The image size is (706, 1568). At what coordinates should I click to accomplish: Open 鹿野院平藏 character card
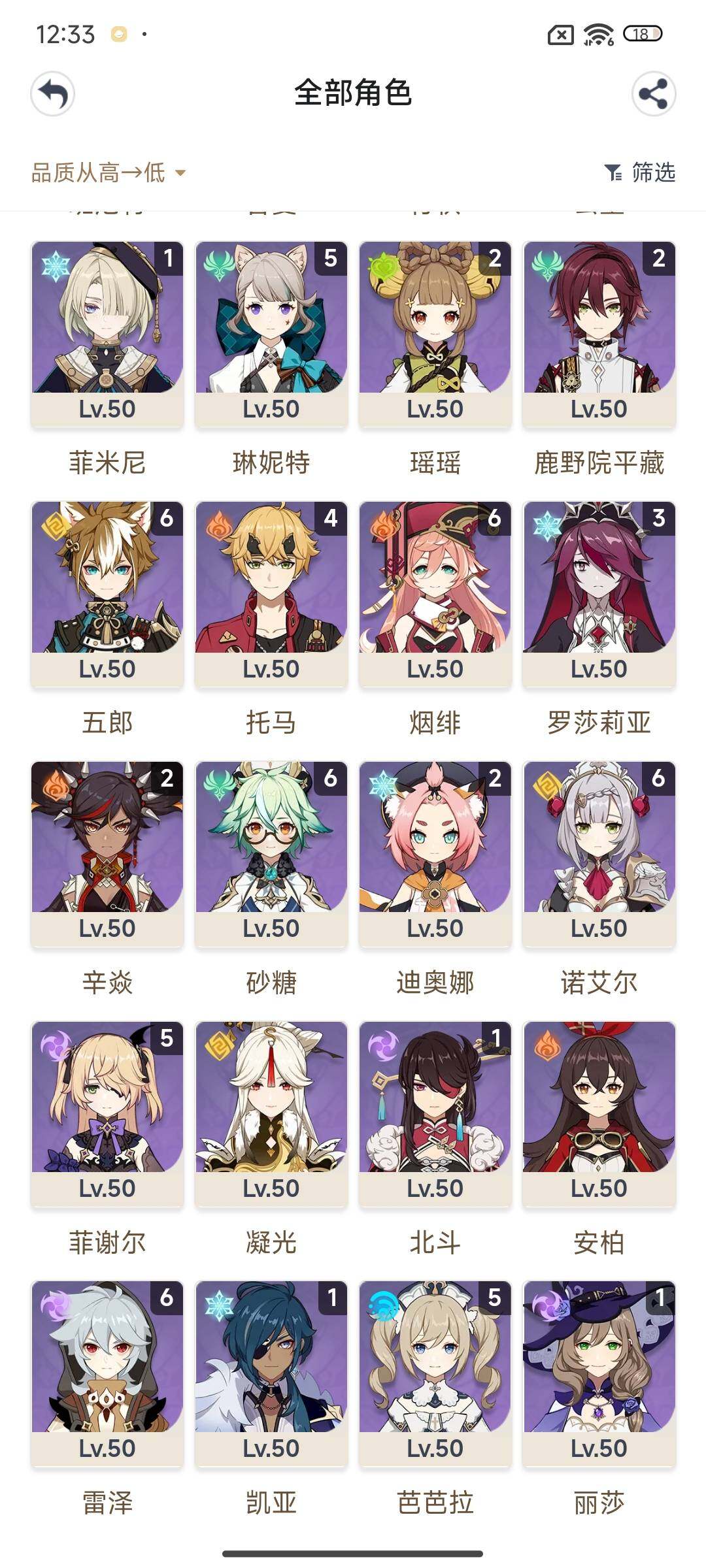pos(599,333)
